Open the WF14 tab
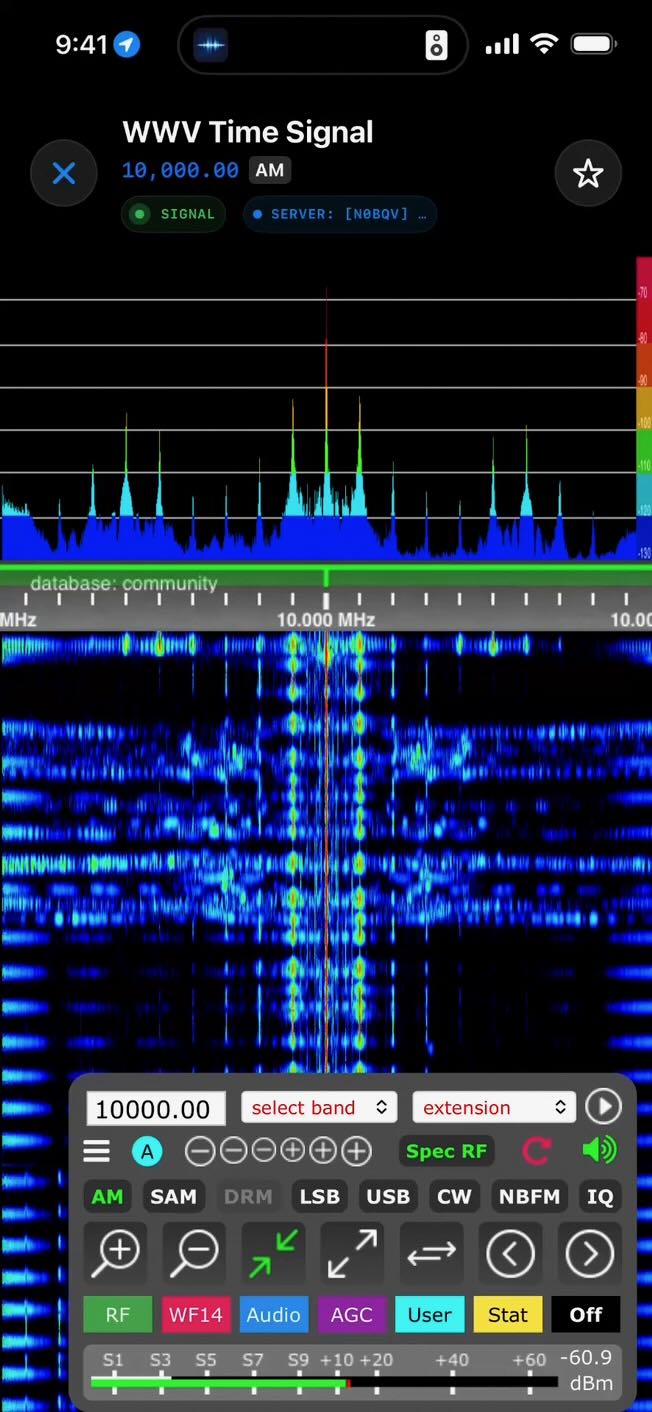Image resolution: width=652 pixels, height=1412 pixels. coord(196,1315)
